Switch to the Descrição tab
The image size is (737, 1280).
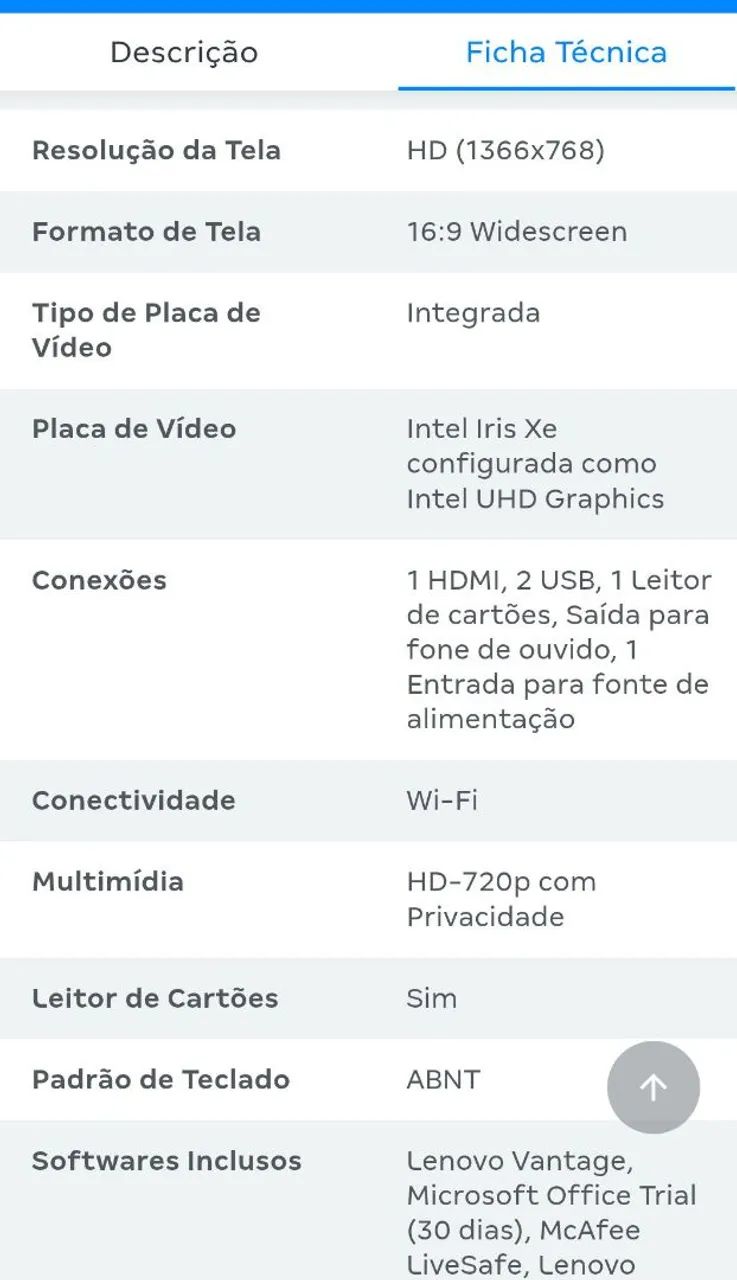click(x=184, y=52)
